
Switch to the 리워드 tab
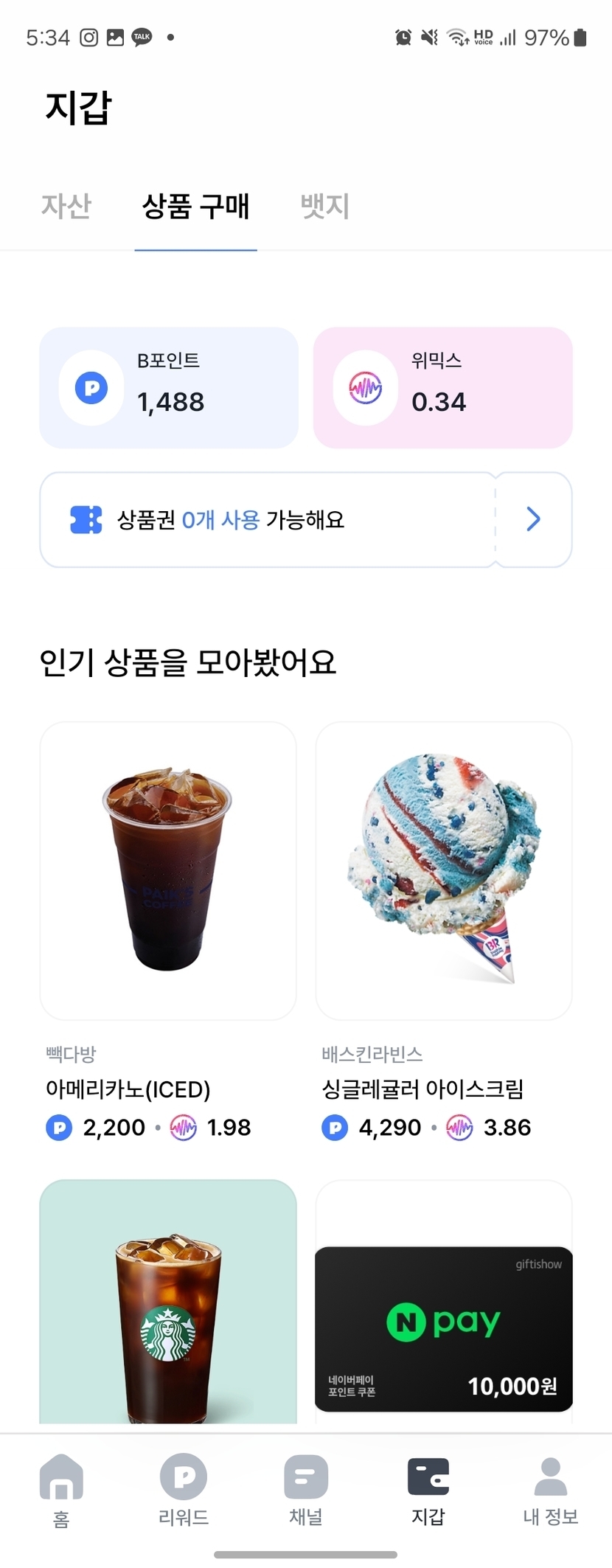click(184, 1490)
